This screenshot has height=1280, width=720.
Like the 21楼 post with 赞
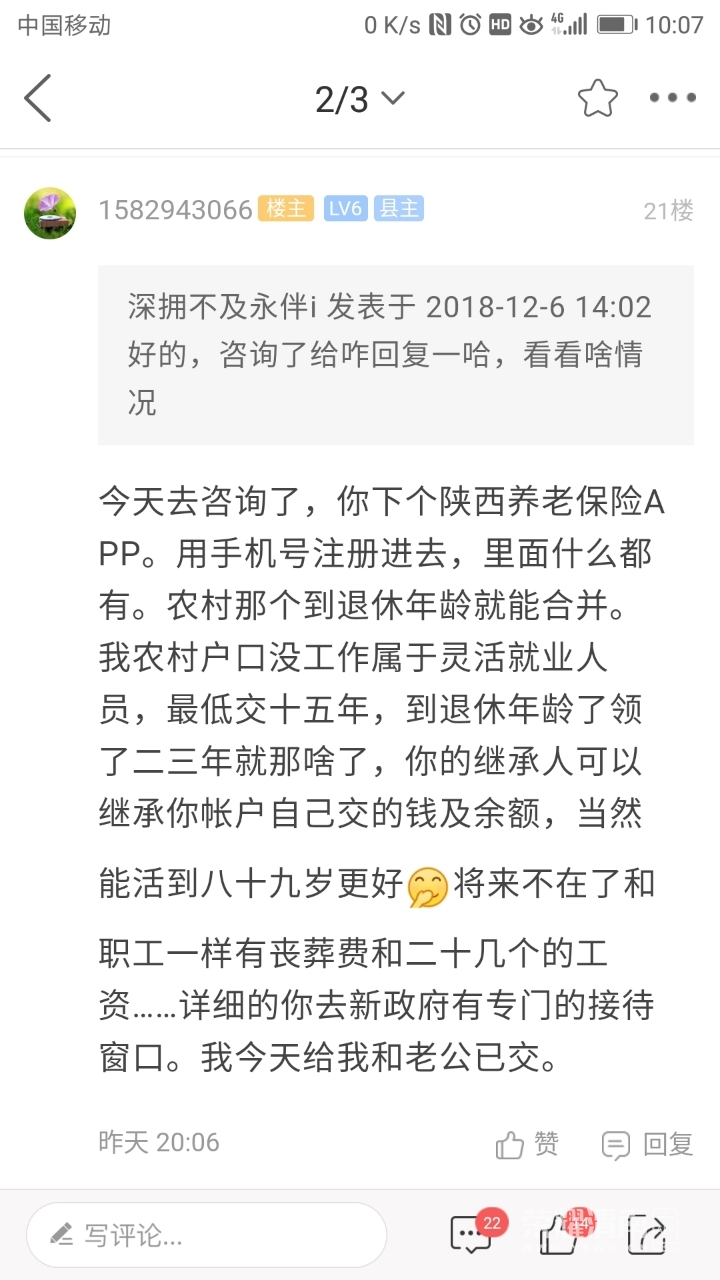pos(528,1144)
